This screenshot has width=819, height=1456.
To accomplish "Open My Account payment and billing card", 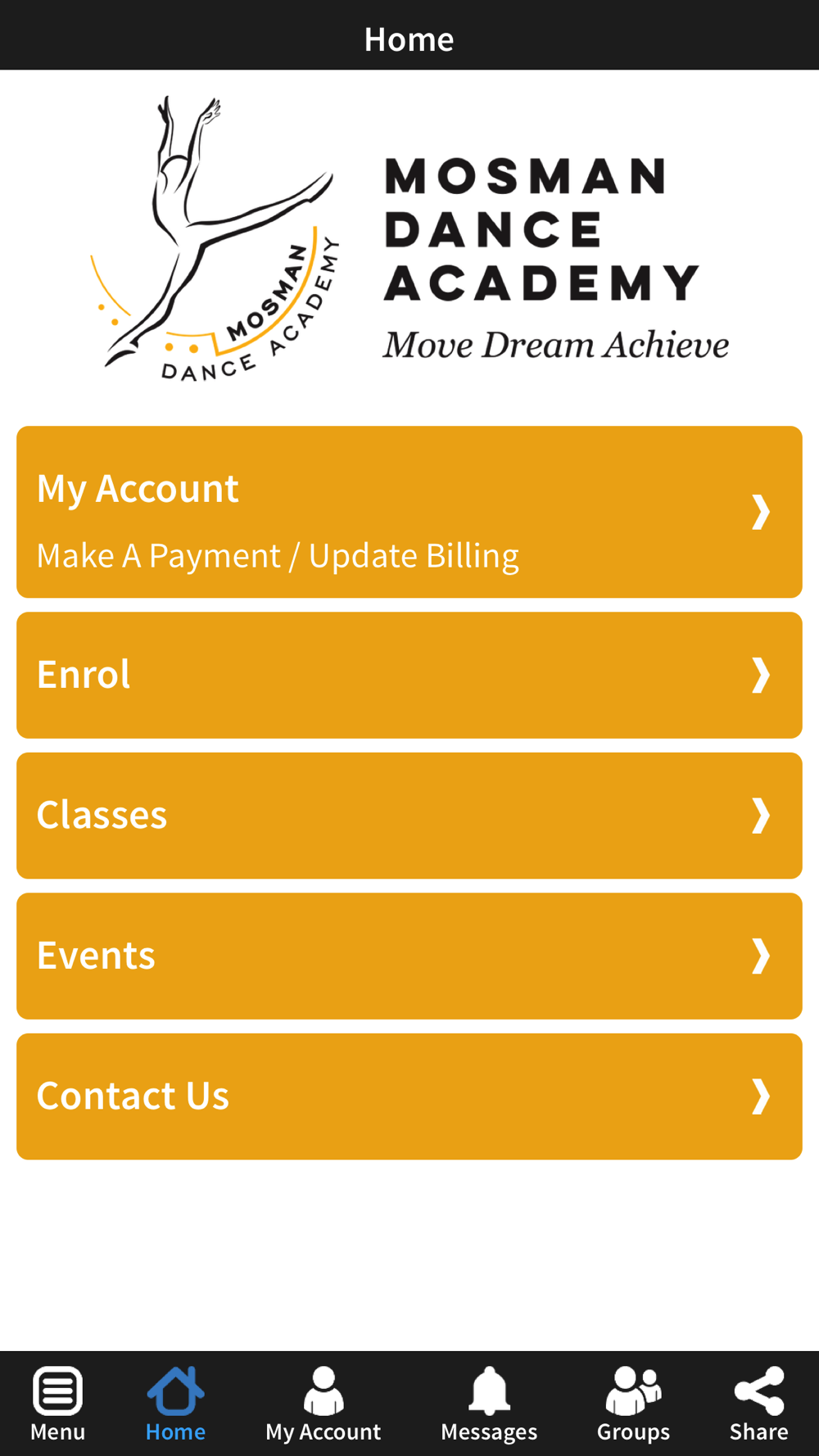I will 409,512.
